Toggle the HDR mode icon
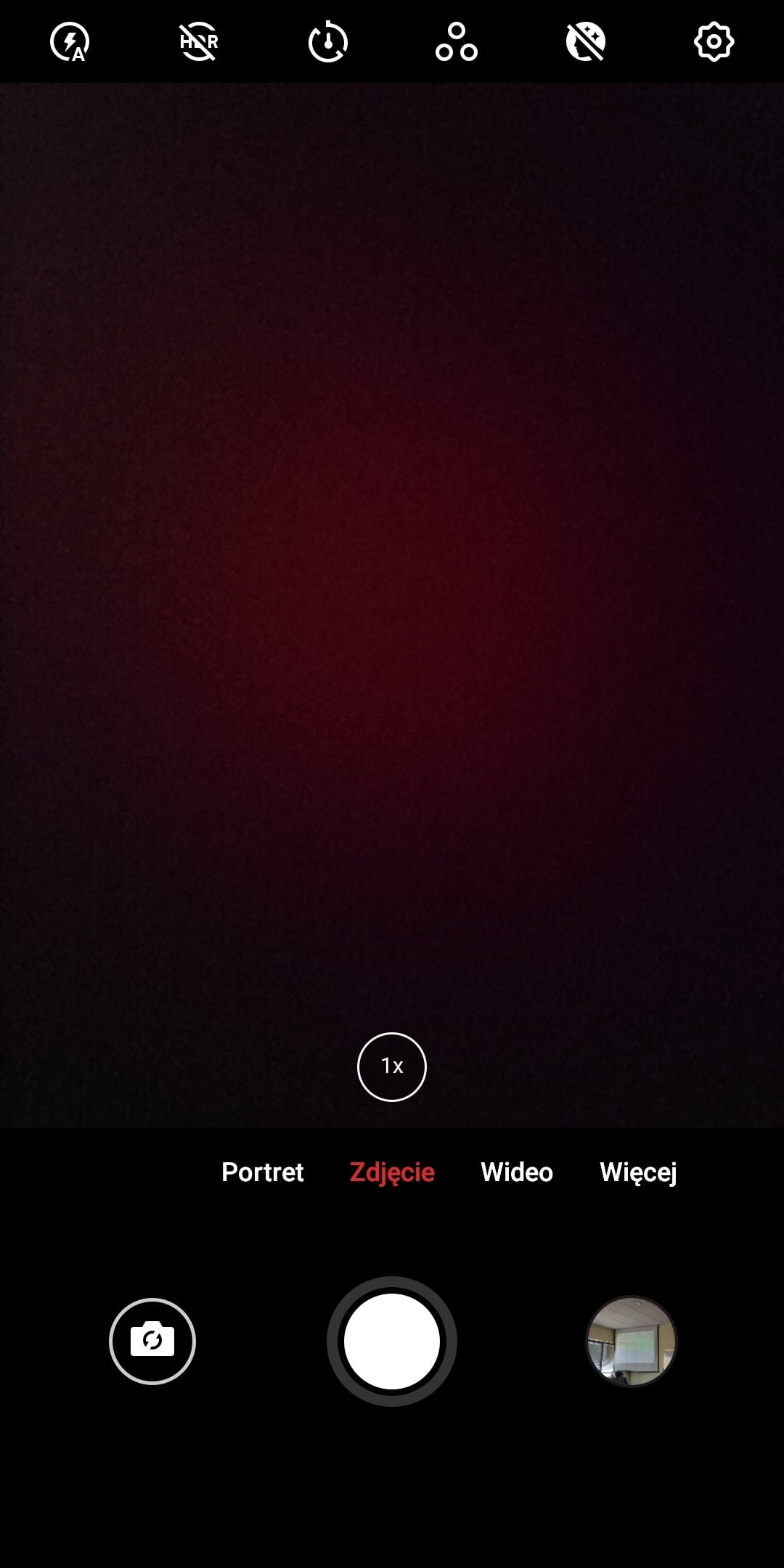Screen dimensions: 784x1568 click(x=199, y=42)
